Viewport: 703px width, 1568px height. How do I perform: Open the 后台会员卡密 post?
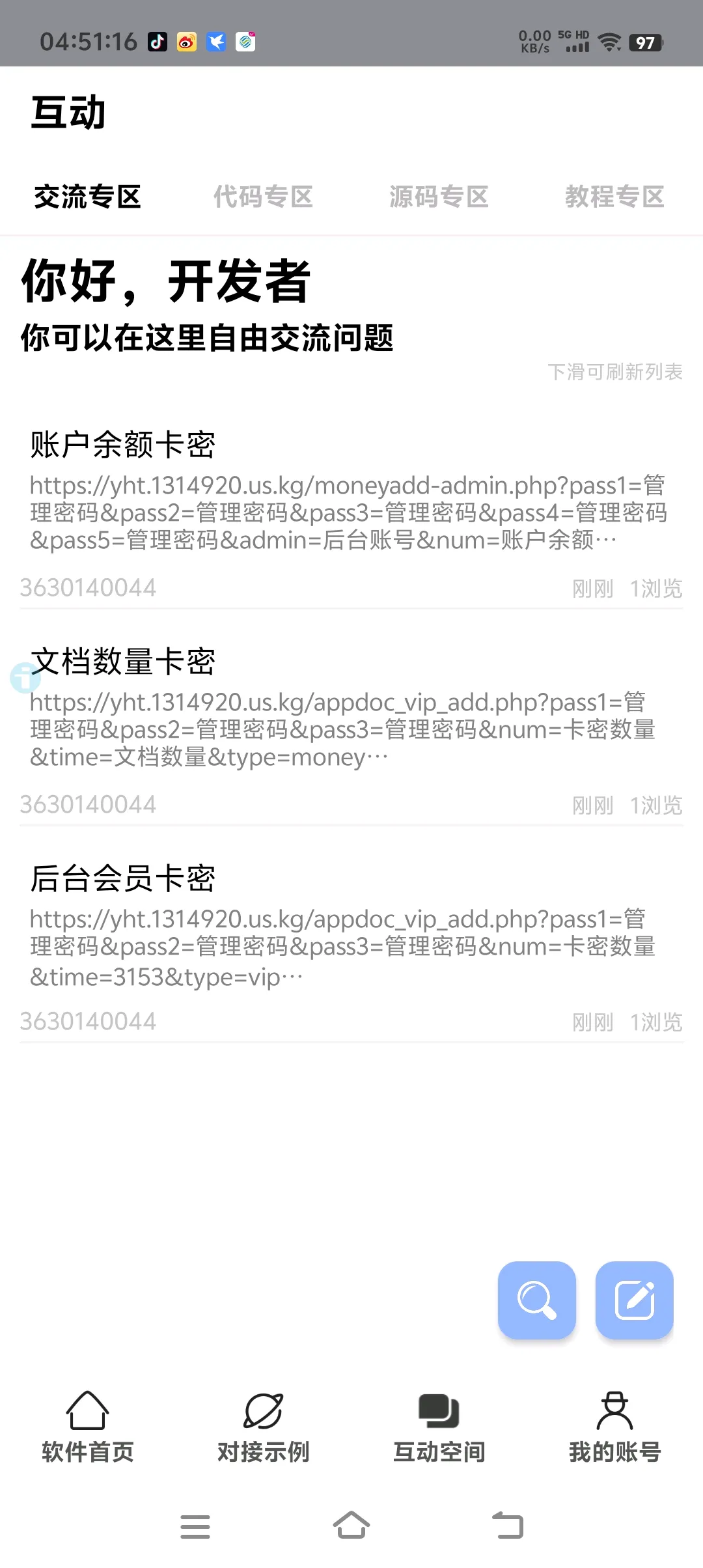[122, 878]
